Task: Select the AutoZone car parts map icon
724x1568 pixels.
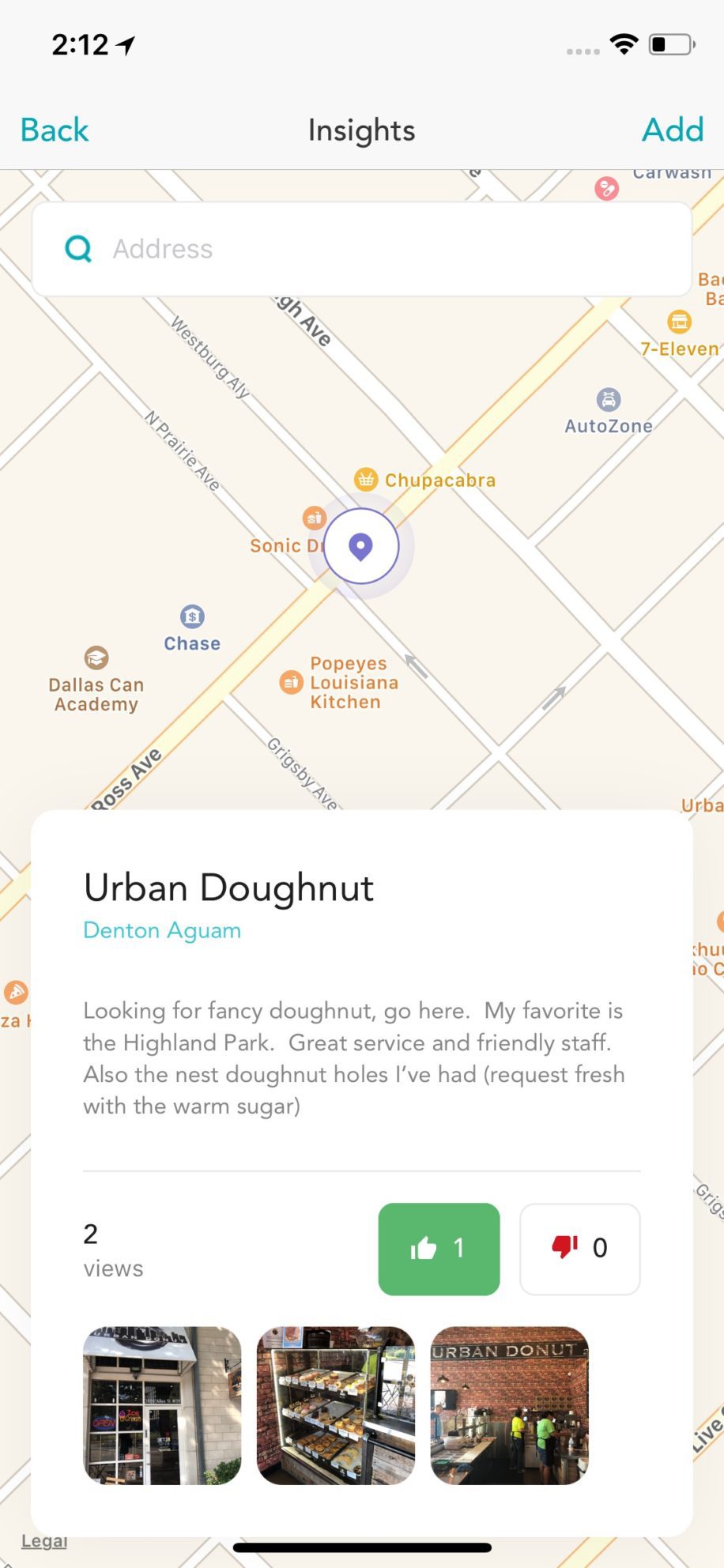Action: click(x=608, y=398)
